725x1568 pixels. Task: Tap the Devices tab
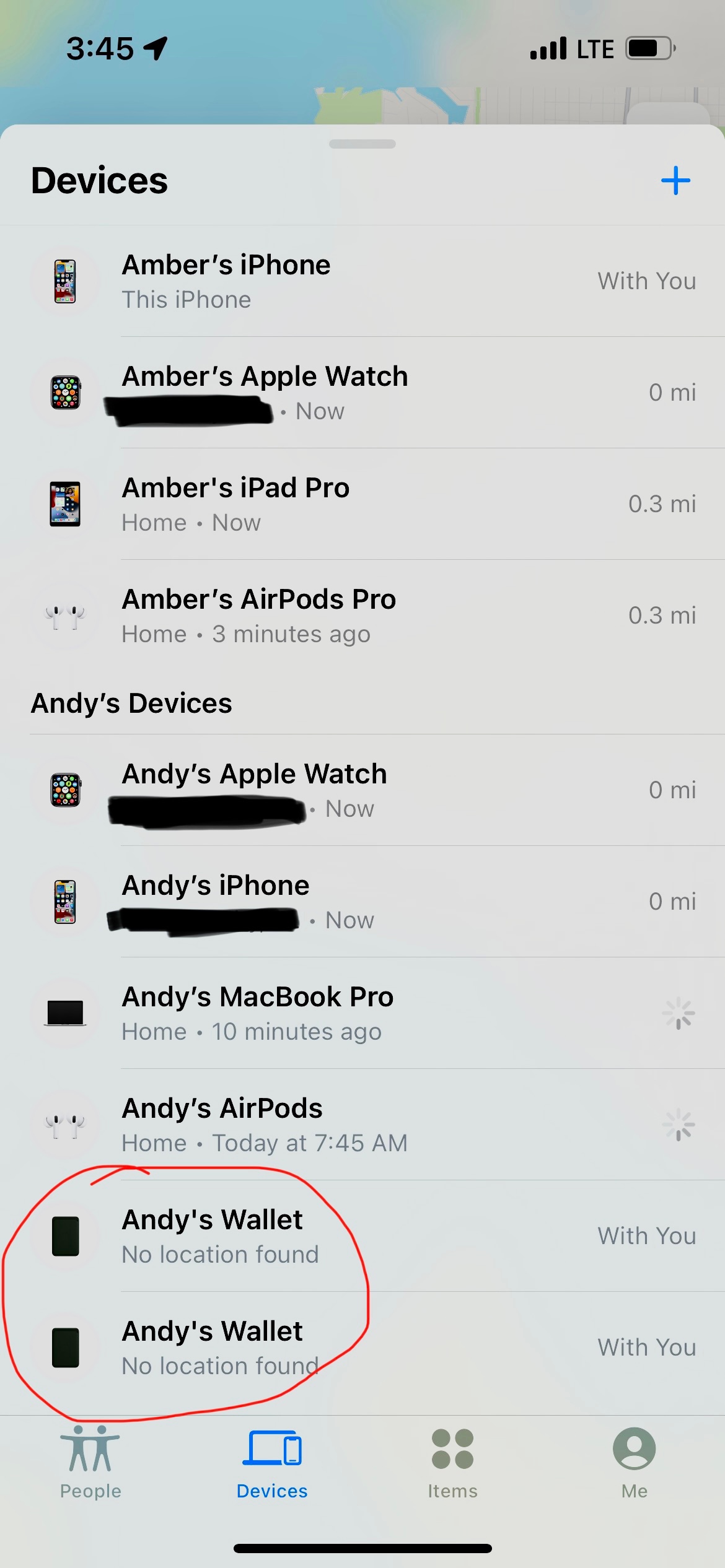point(272,1463)
